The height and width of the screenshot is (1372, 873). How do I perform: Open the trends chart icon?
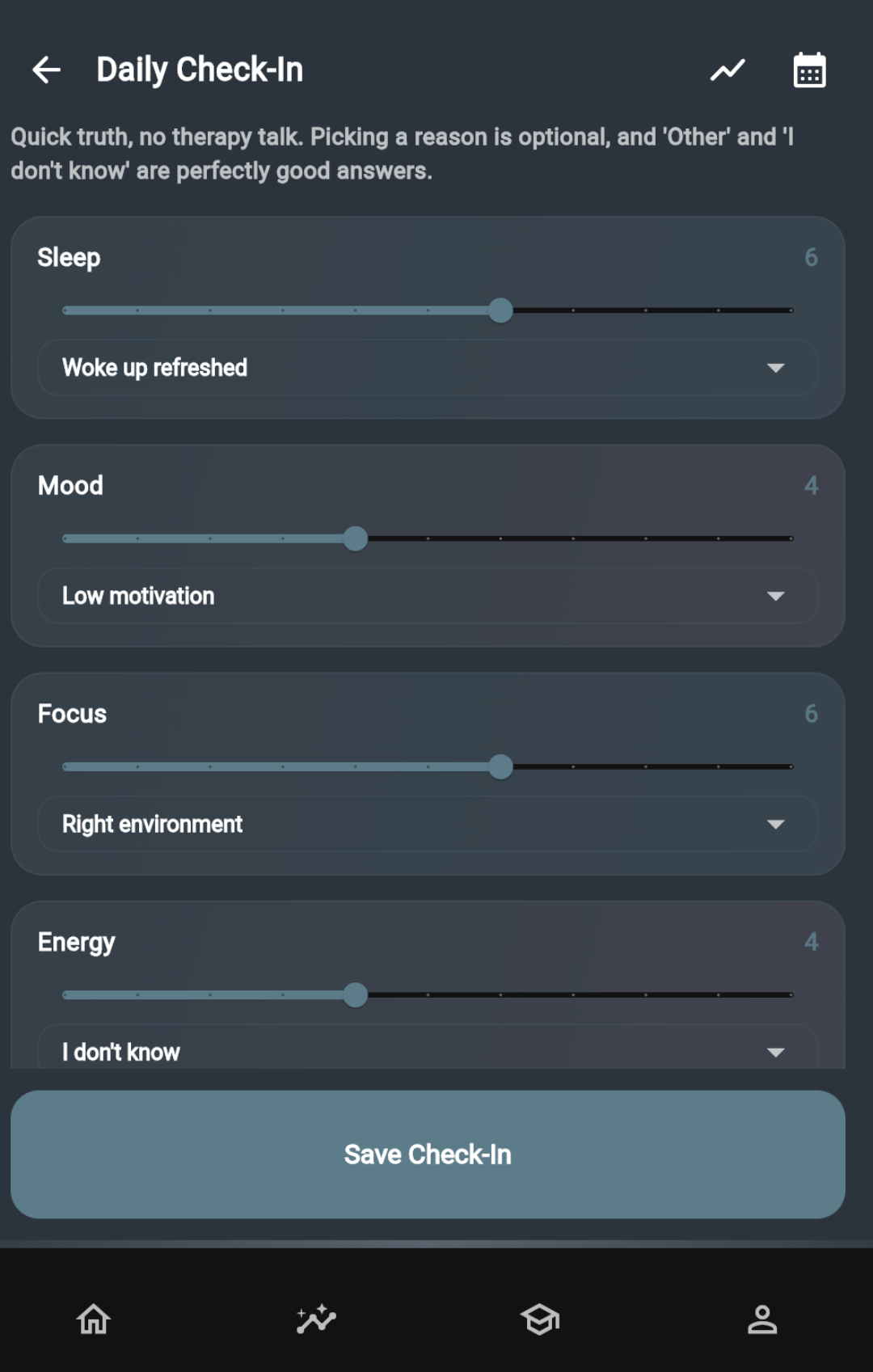point(727,69)
